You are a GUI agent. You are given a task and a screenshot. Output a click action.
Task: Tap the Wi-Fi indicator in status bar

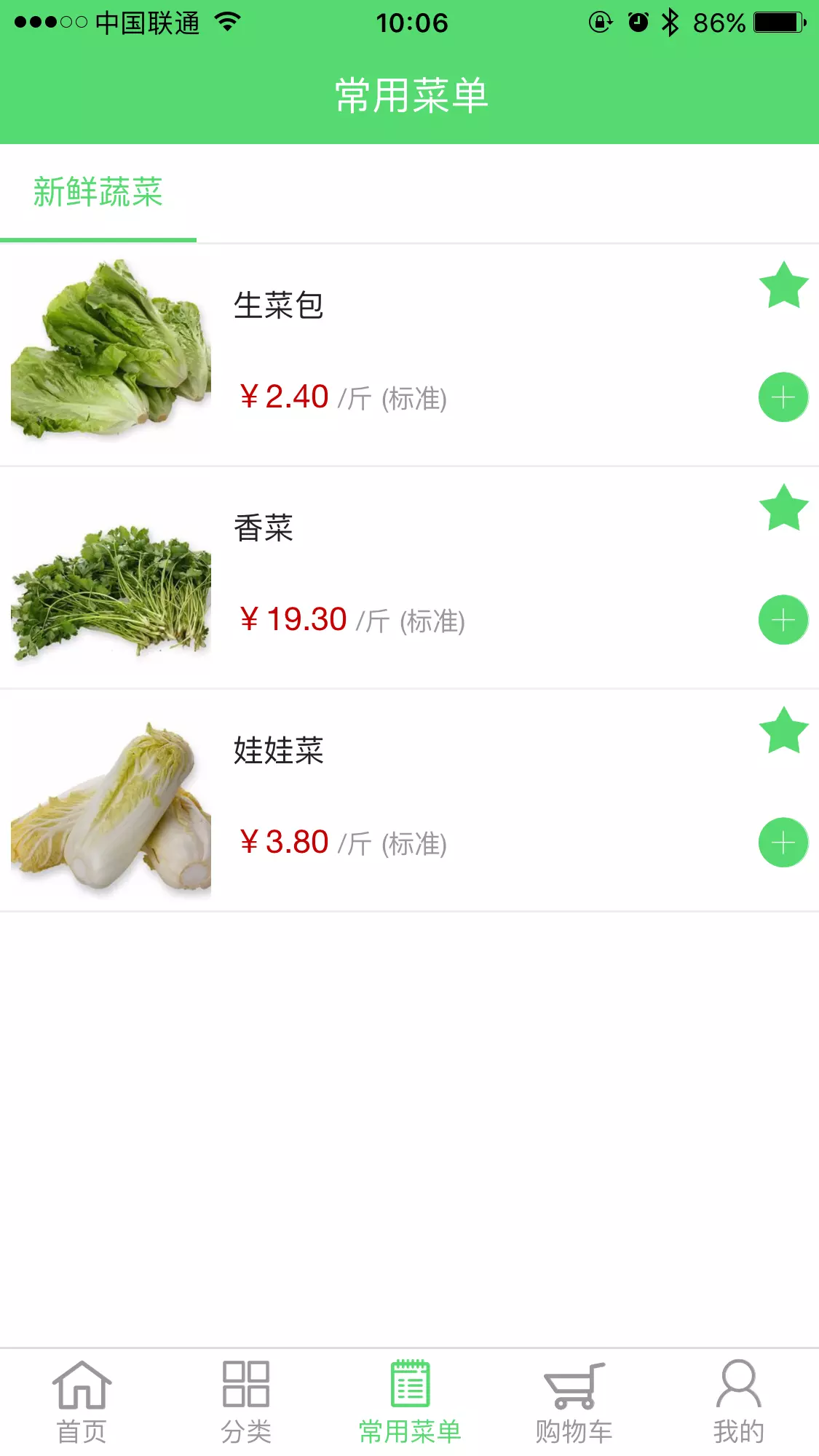[227, 22]
